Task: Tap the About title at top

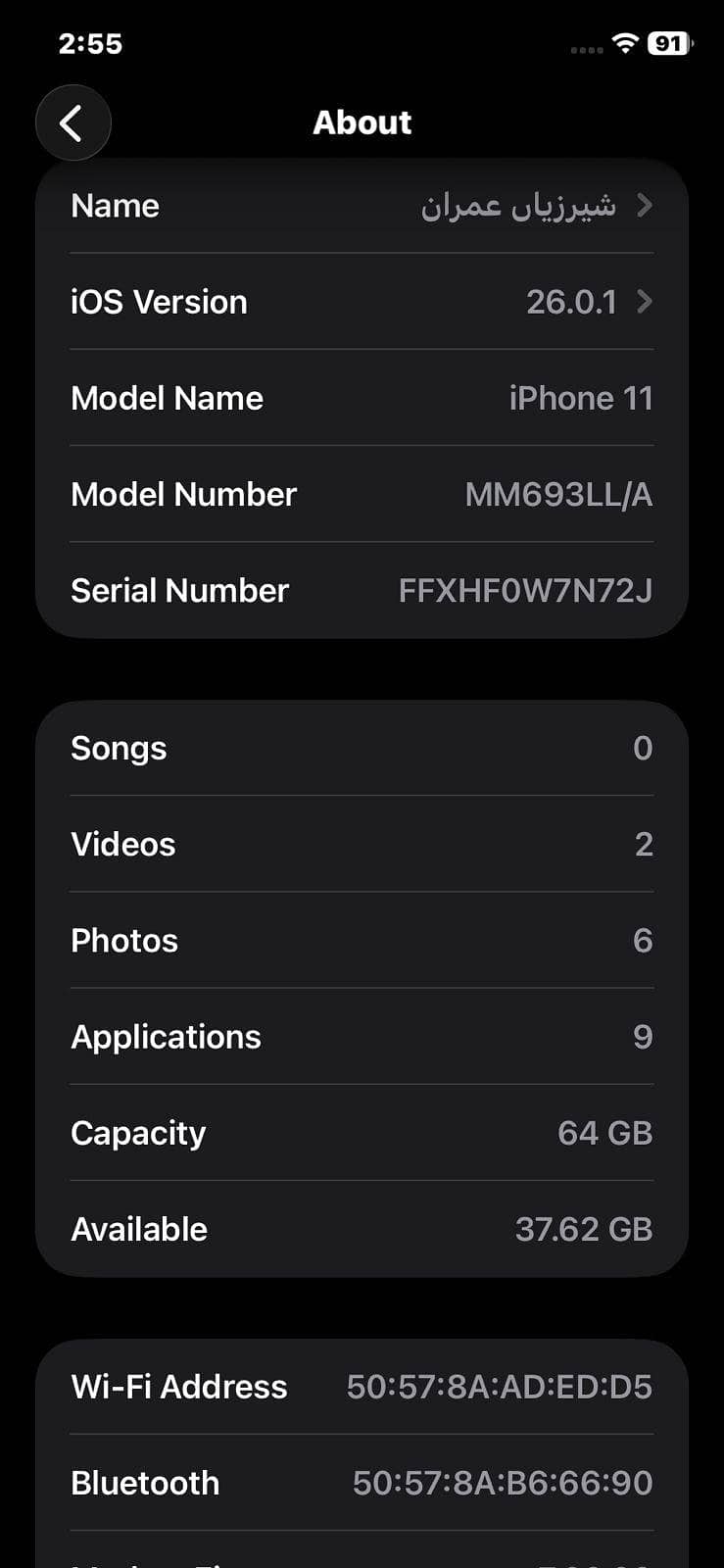Action: 362,122
